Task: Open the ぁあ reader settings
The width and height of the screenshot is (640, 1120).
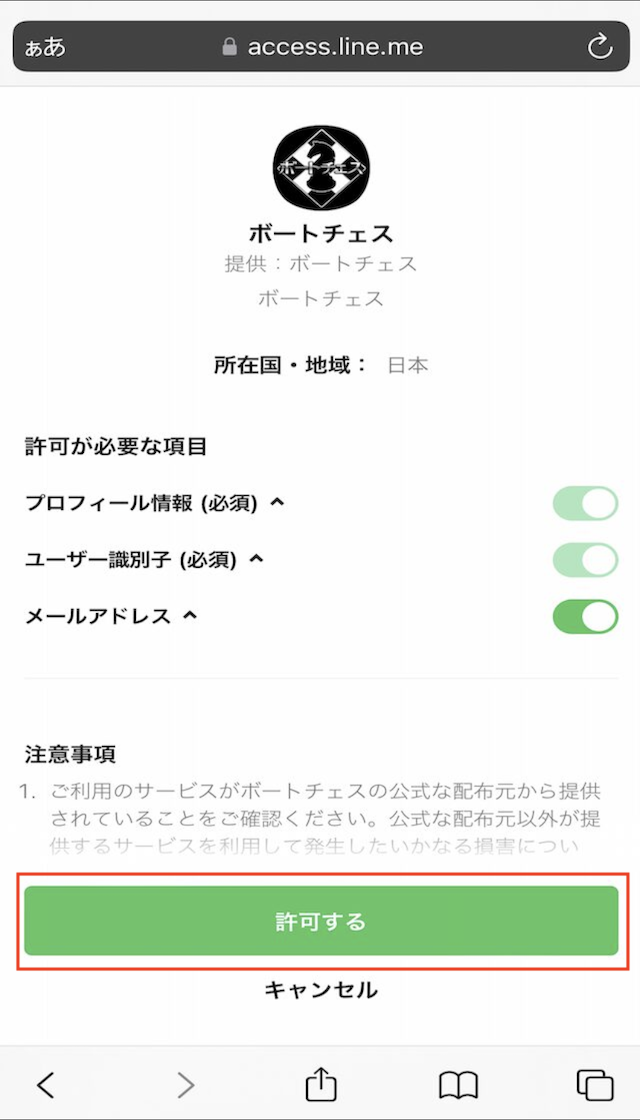Action: pyautogui.click(x=45, y=47)
